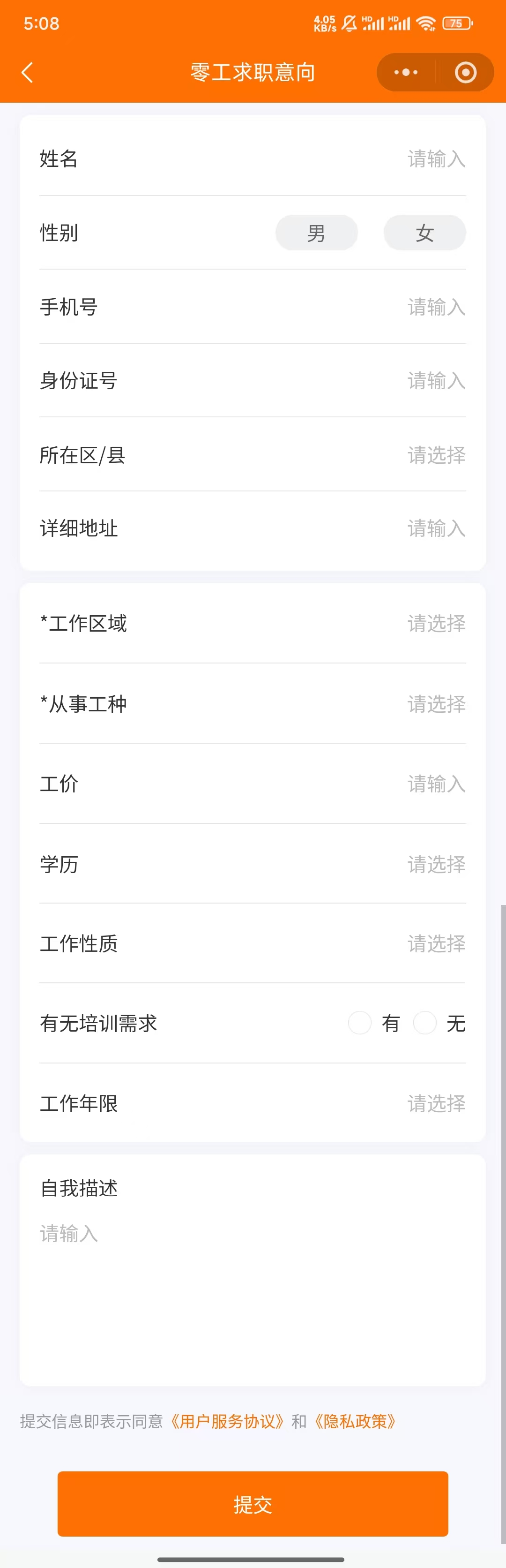Go back using the top-left arrow

tap(27, 72)
